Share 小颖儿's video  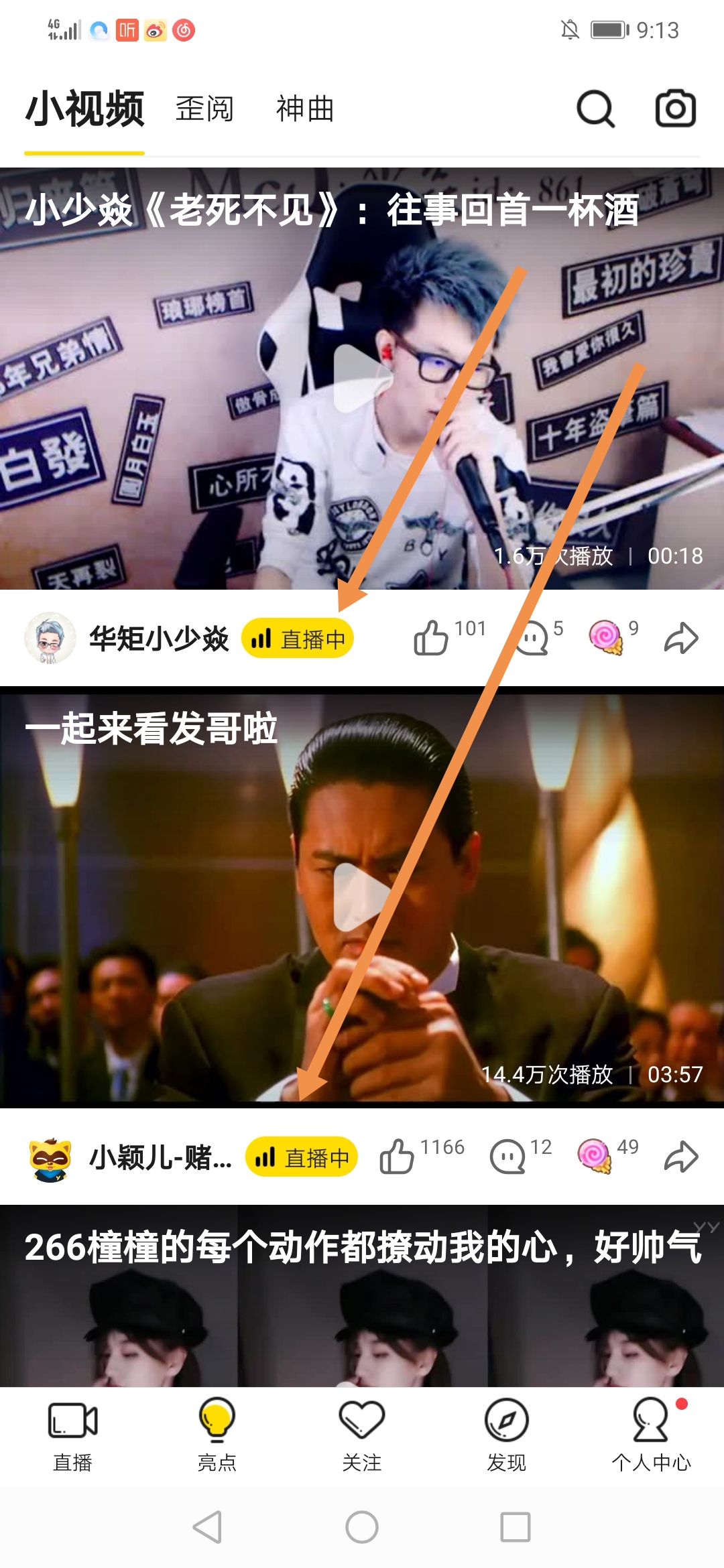tap(681, 1157)
